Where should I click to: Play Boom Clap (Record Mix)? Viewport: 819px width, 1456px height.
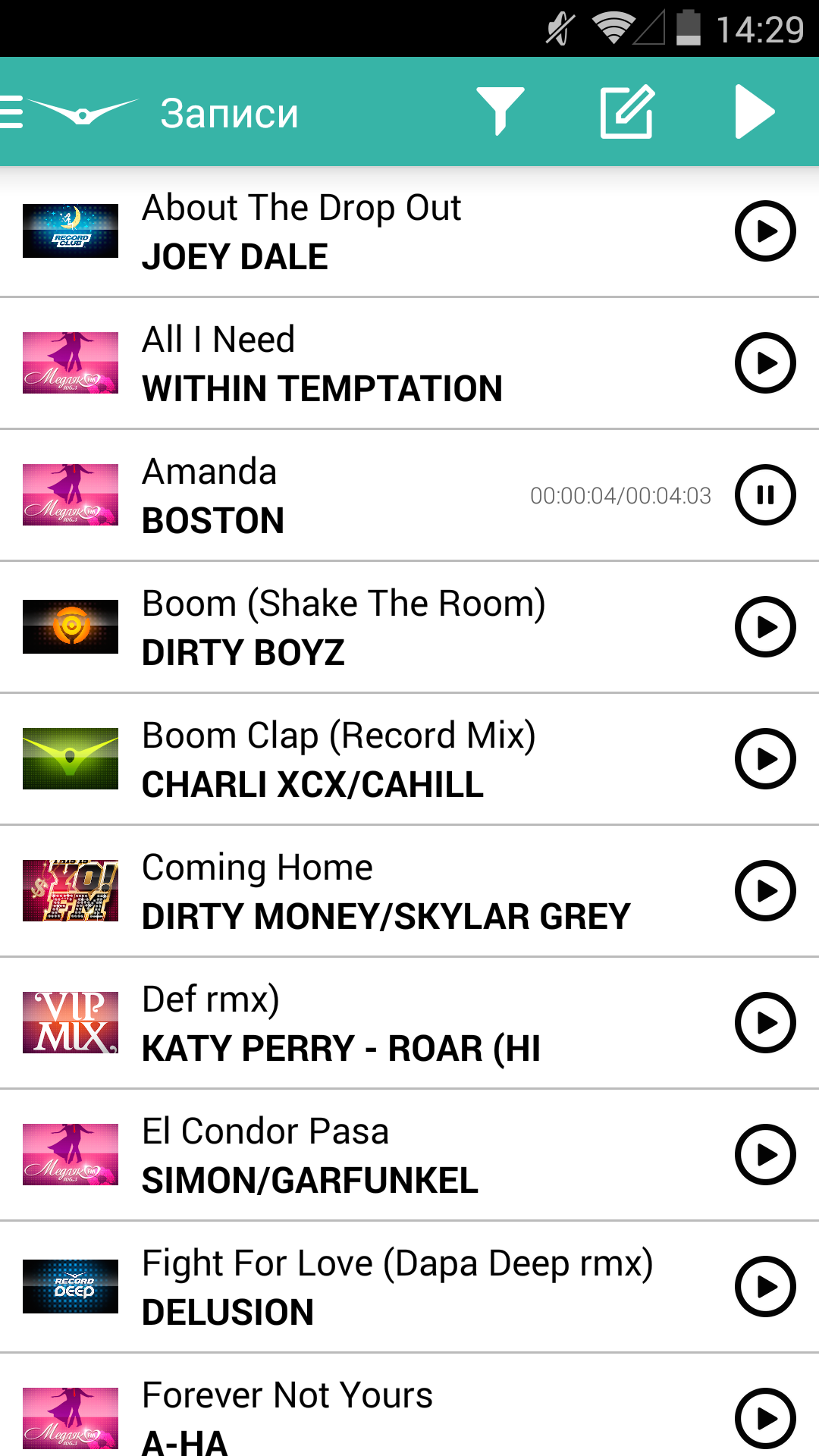coord(765,759)
